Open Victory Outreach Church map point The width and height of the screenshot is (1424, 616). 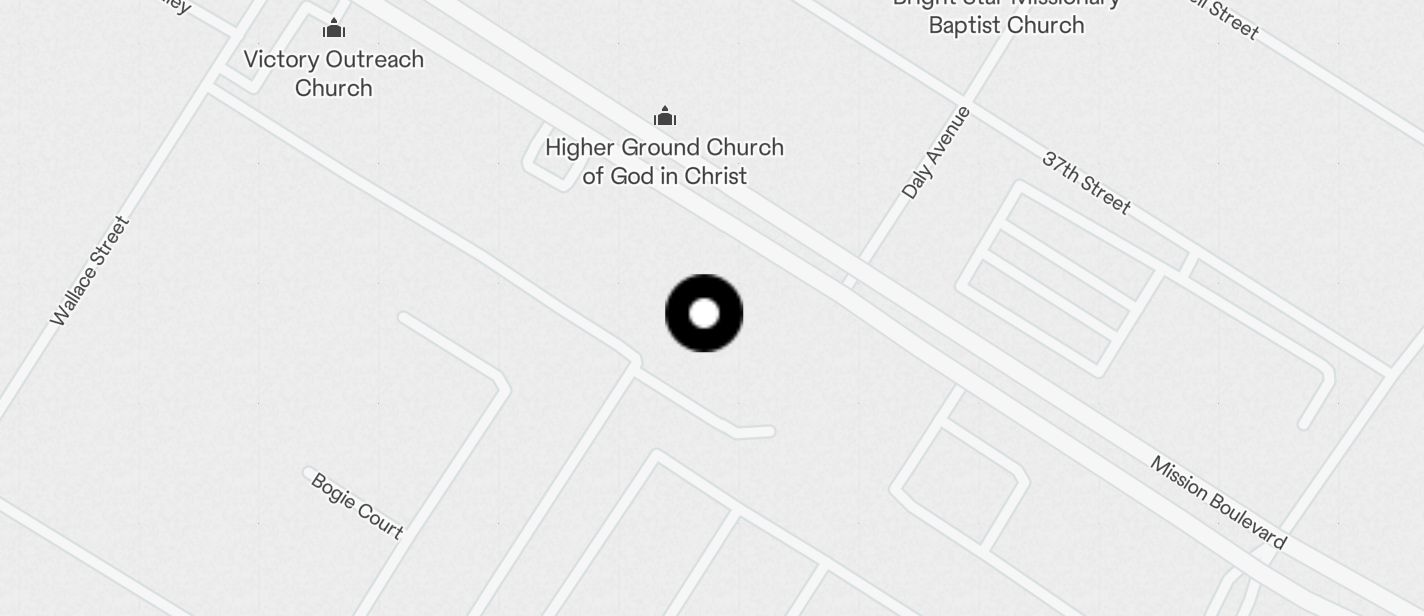[x=334, y=30]
